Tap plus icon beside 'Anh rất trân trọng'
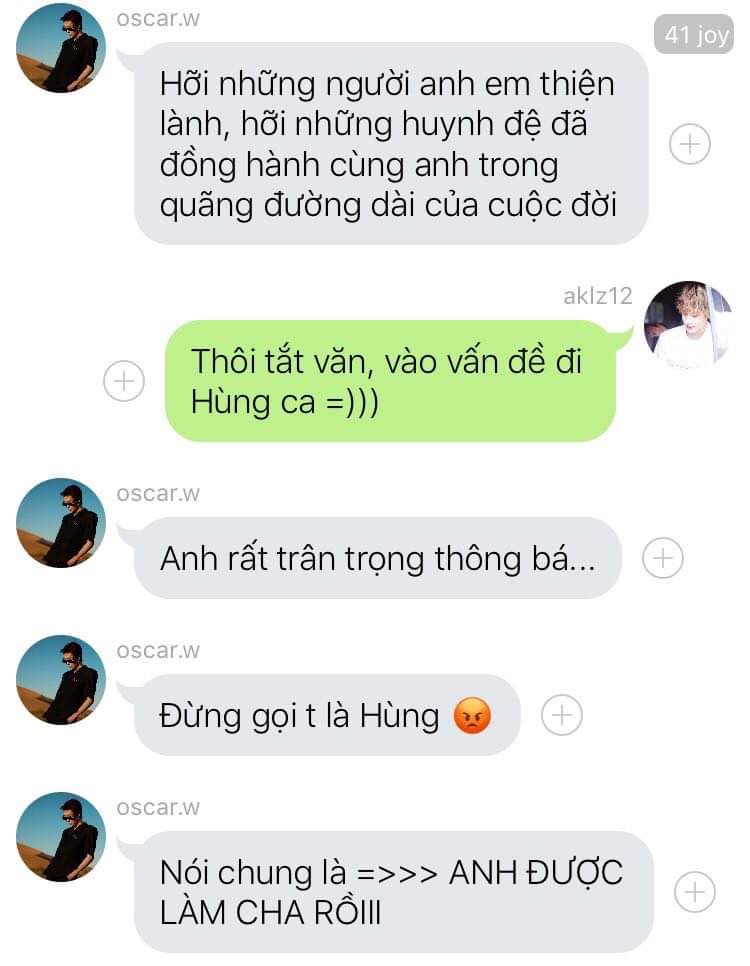This screenshot has height=966, width=750. [662, 558]
